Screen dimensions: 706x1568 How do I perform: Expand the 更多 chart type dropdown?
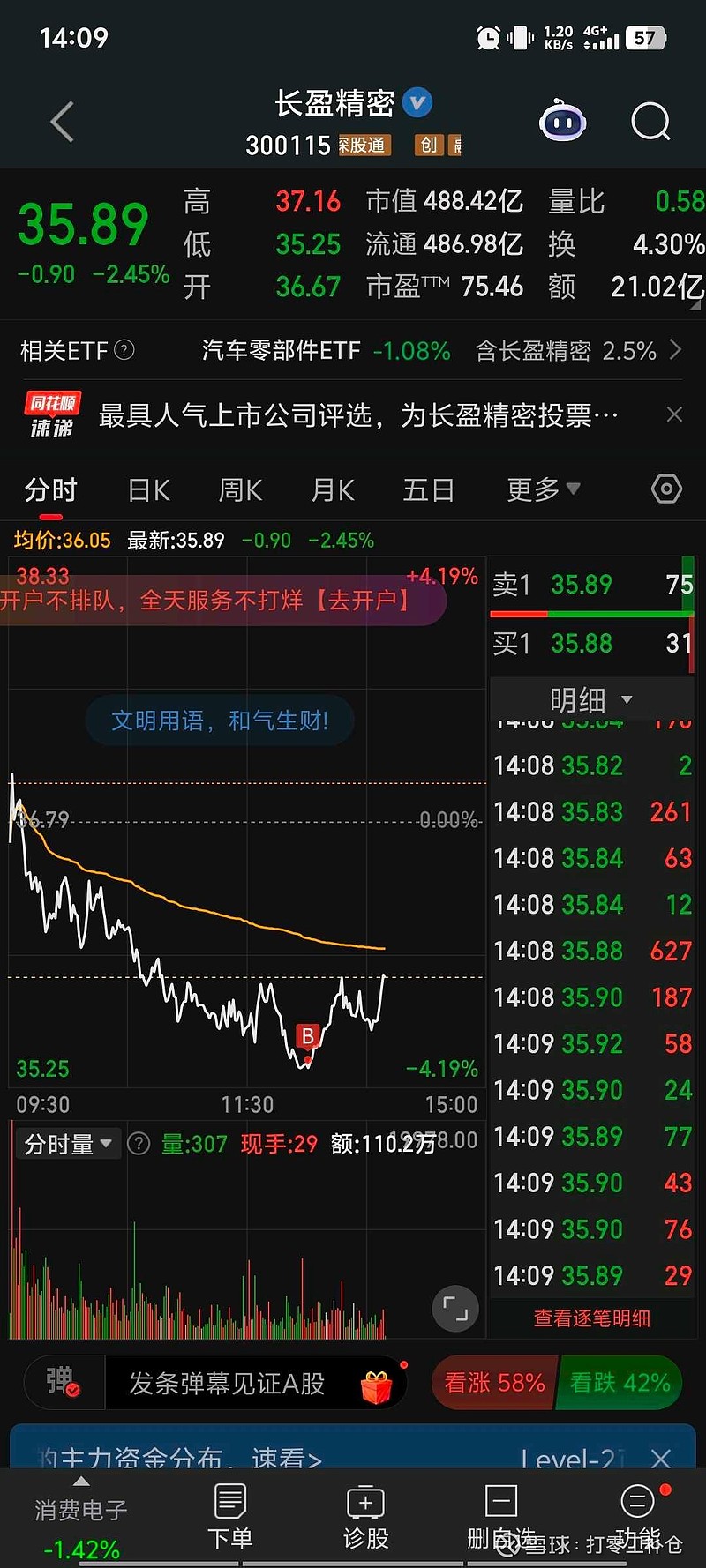point(542,489)
